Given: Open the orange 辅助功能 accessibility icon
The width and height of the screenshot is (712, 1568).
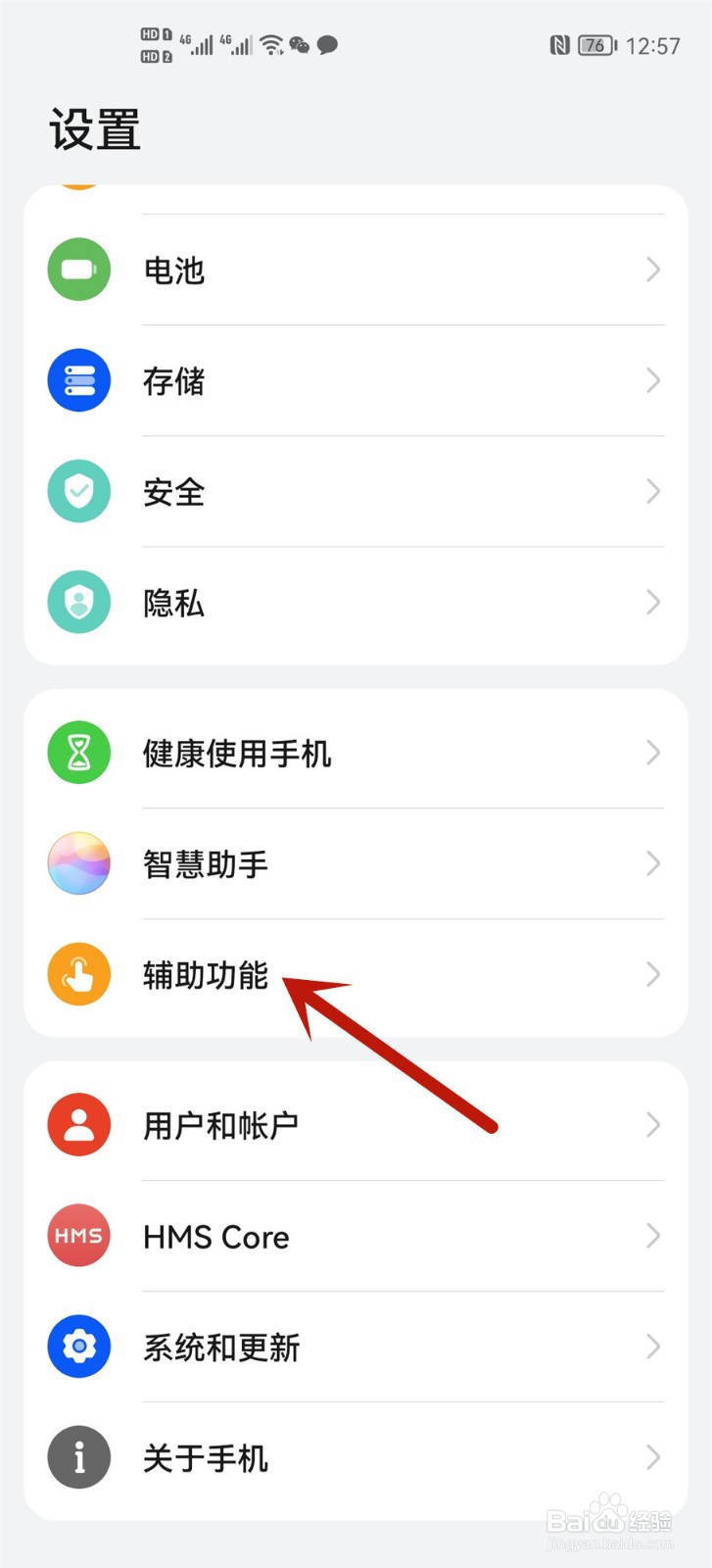Looking at the screenshot, I should 78,974.
